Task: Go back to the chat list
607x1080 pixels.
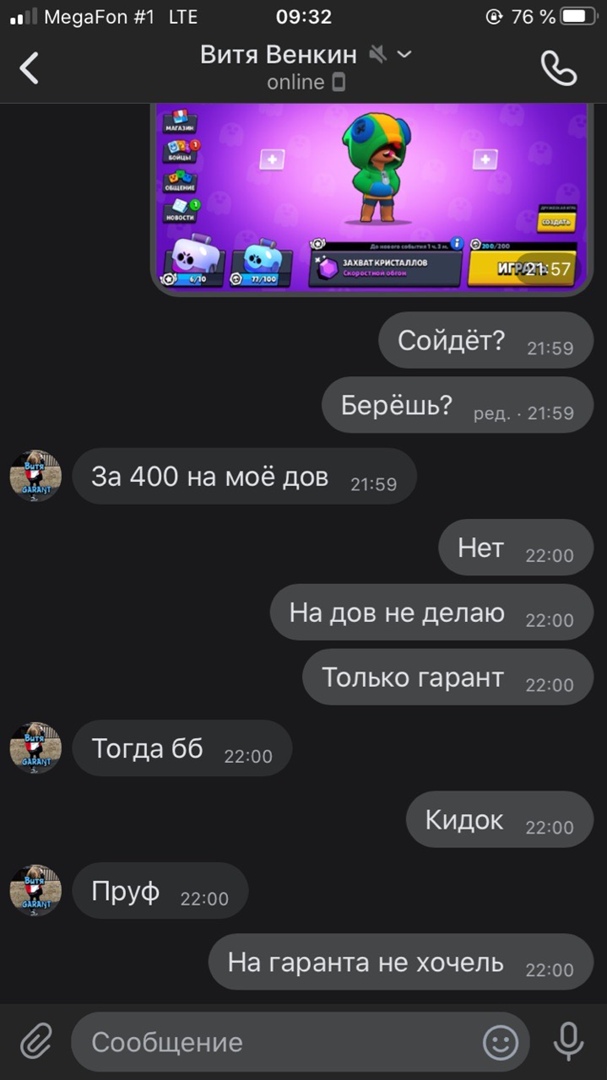Action: (30, 68)
